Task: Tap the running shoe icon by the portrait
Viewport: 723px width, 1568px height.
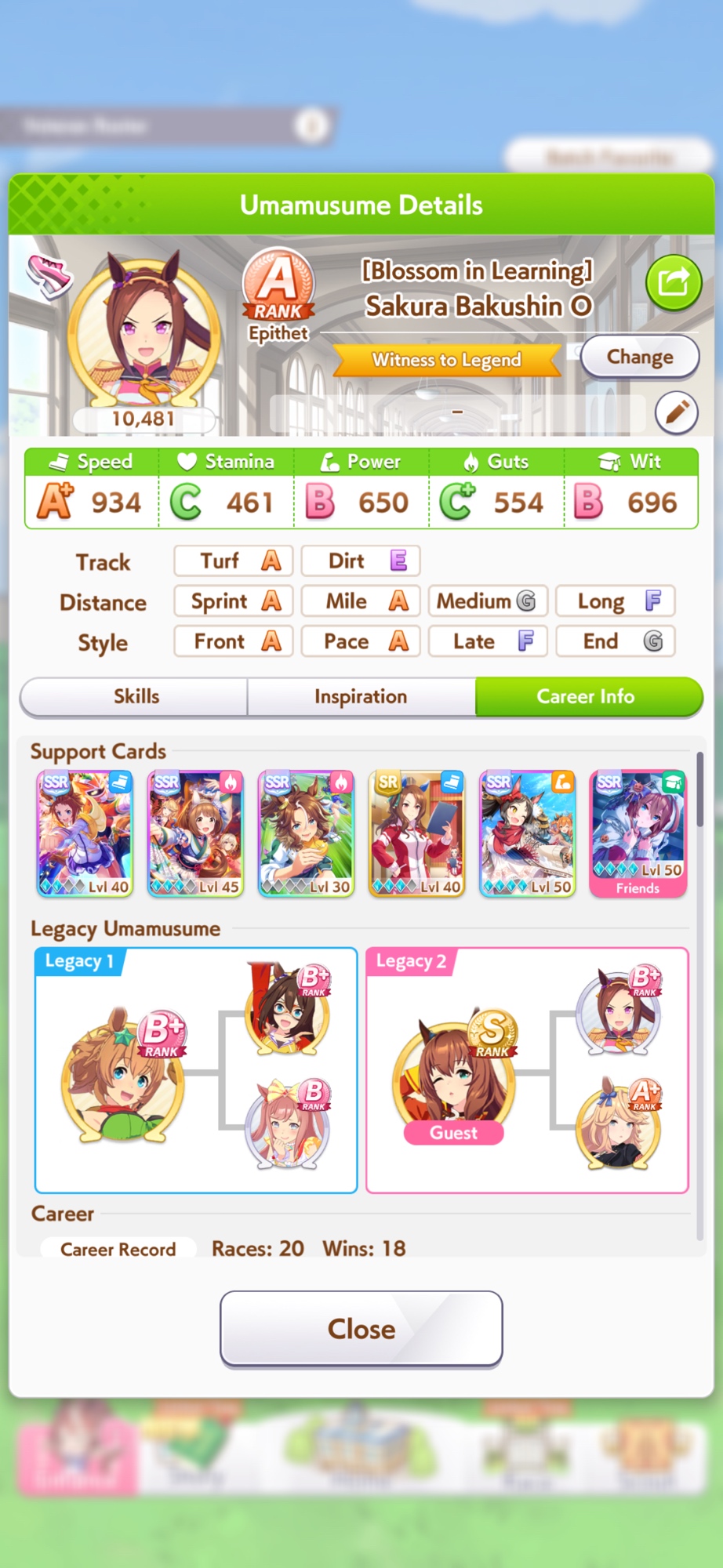Action: pyautogui.click(x=49, y=276)
